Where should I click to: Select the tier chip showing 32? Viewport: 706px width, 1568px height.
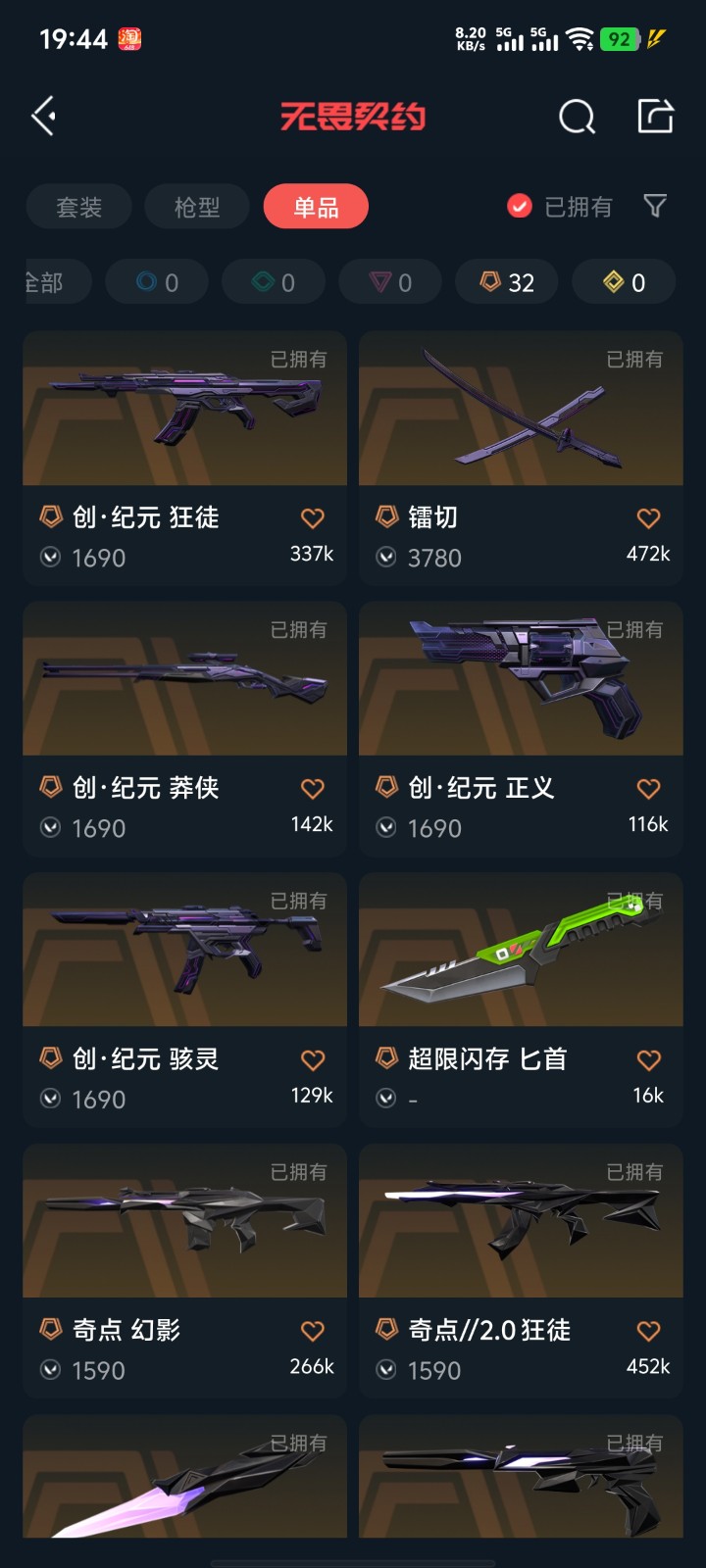(x=507, y=282)
